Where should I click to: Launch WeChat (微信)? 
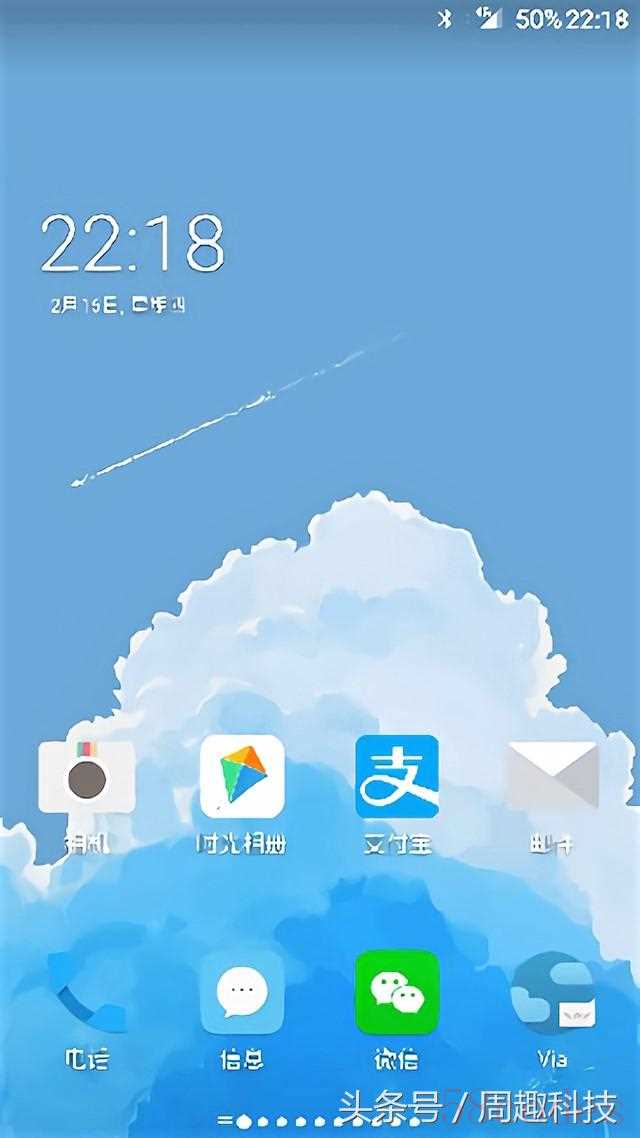397,993
